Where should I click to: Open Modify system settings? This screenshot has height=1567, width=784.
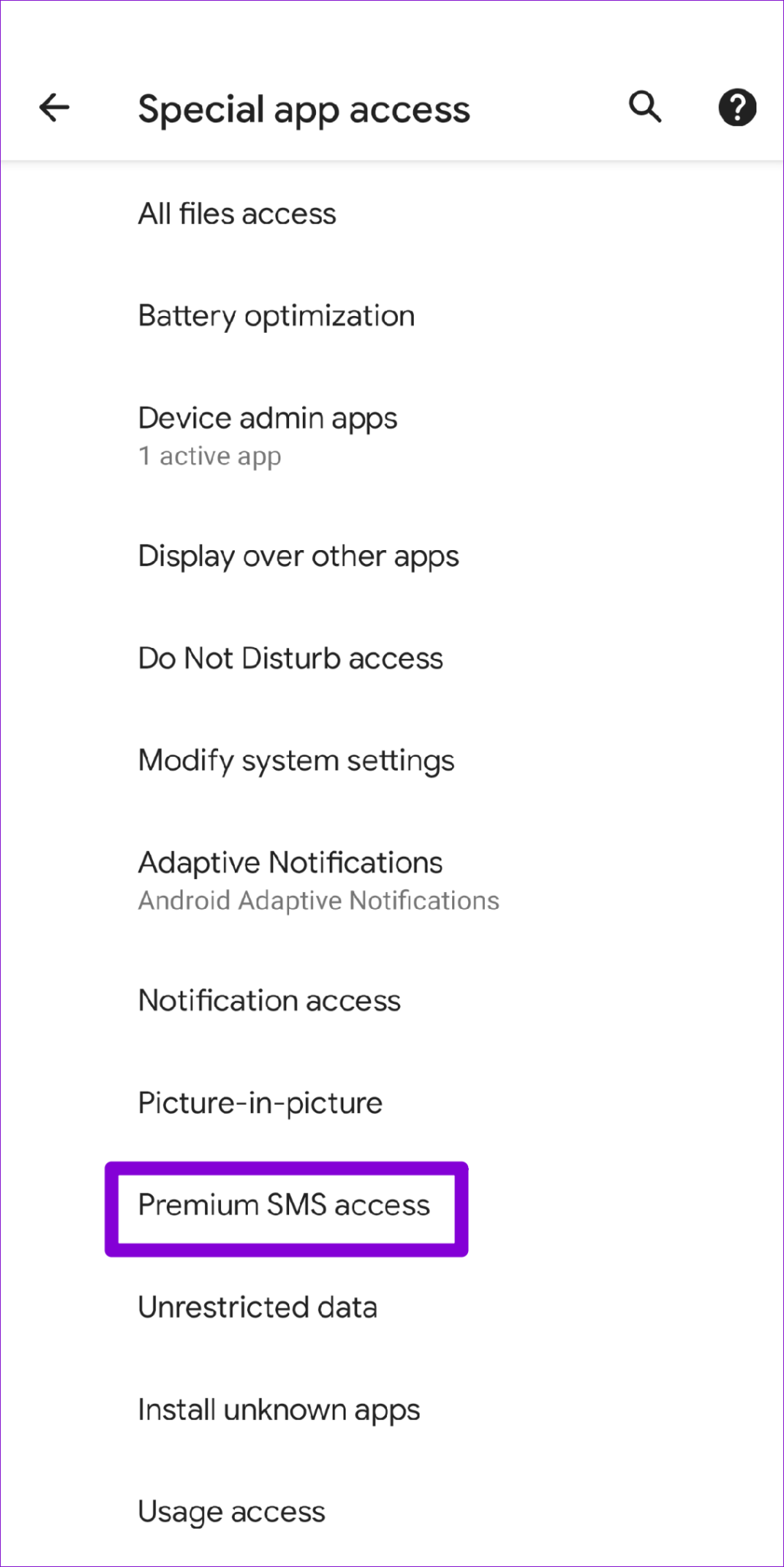pyautogui.click(x=295, y=761)
